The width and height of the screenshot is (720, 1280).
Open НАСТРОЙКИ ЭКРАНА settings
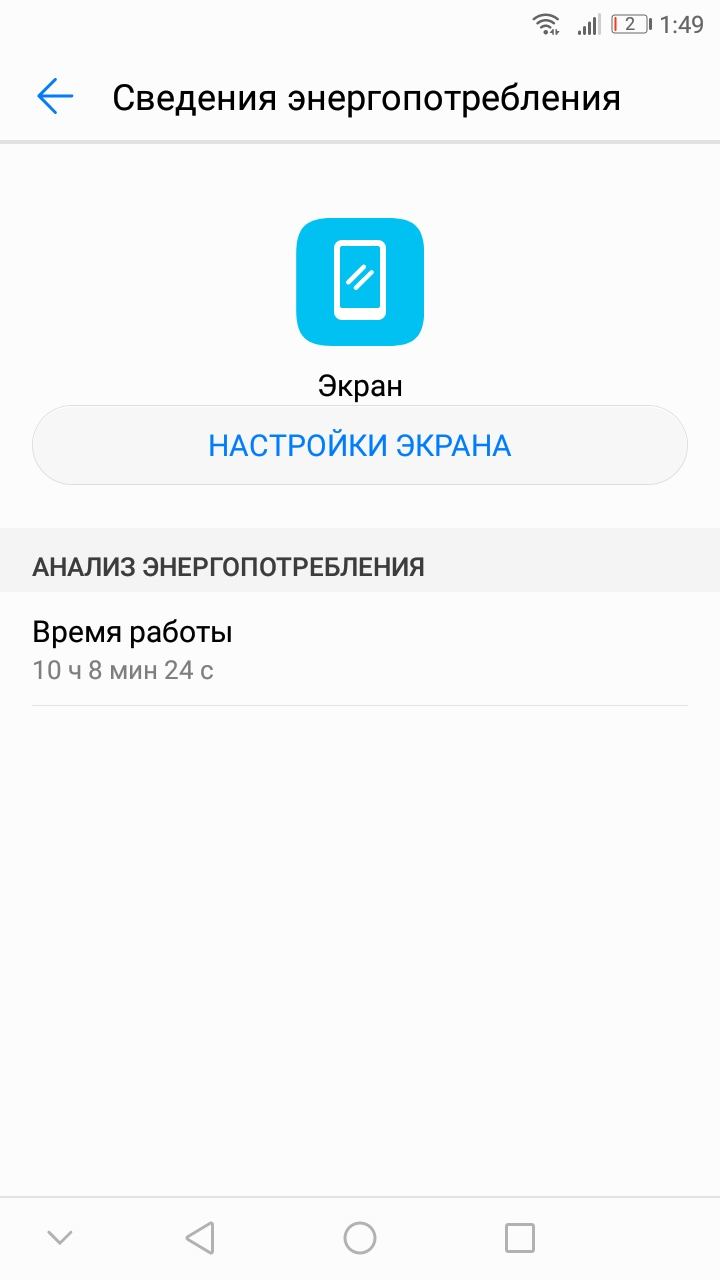[360, 444]
